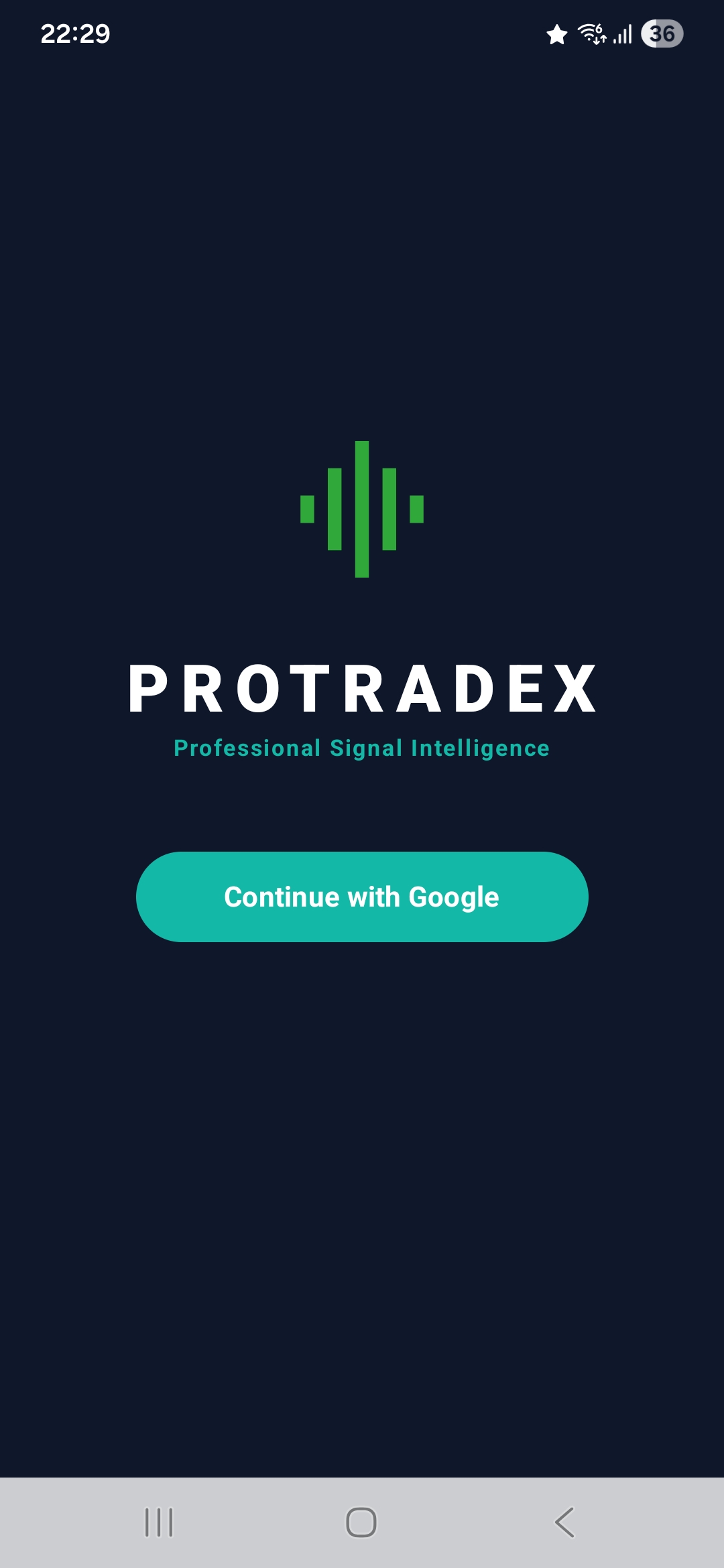The image size is (724, 1568).
Task: Sign in with Continue with Google
Action: [x=362, y=897]
